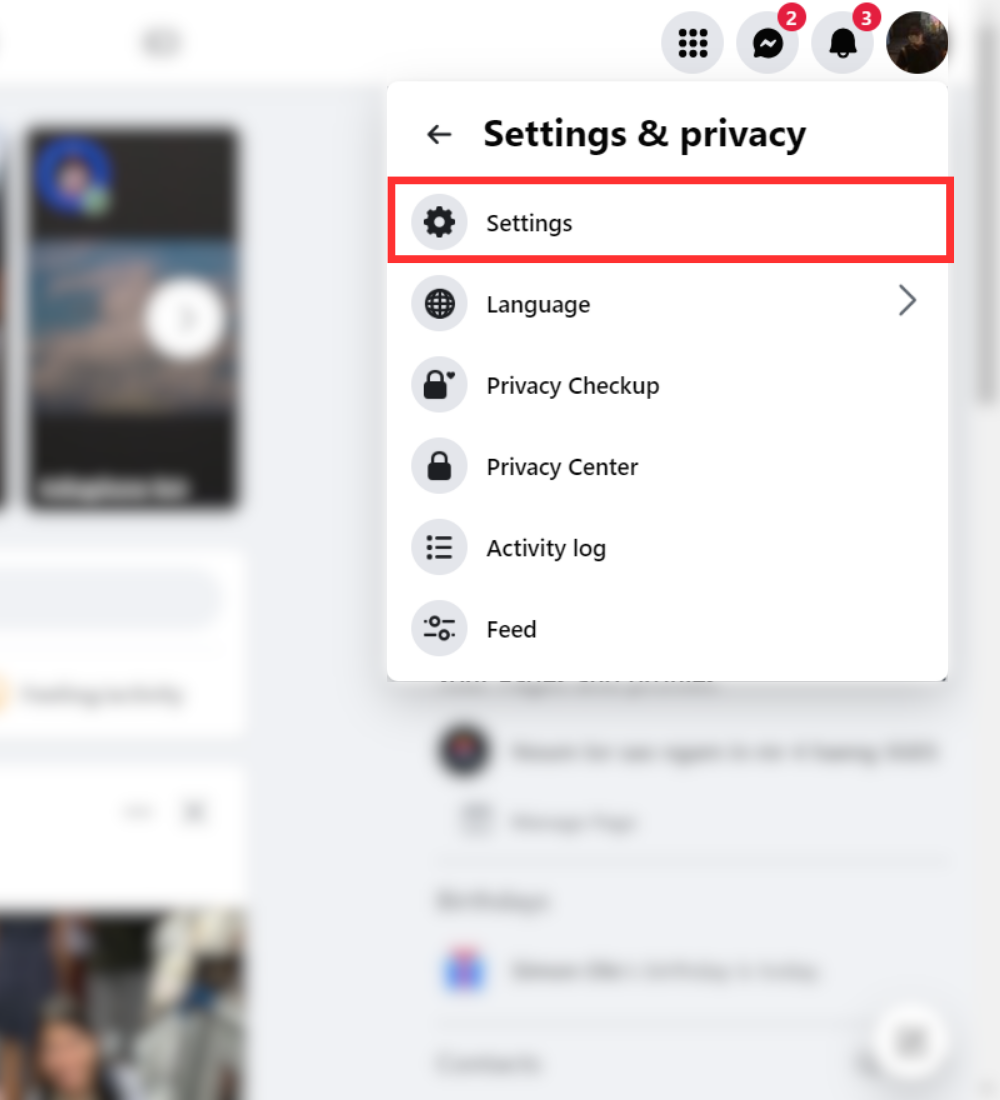This screenshot has height=1100, width=1000.
Task: Start Privacy Checkup
Action: [667, 384]
